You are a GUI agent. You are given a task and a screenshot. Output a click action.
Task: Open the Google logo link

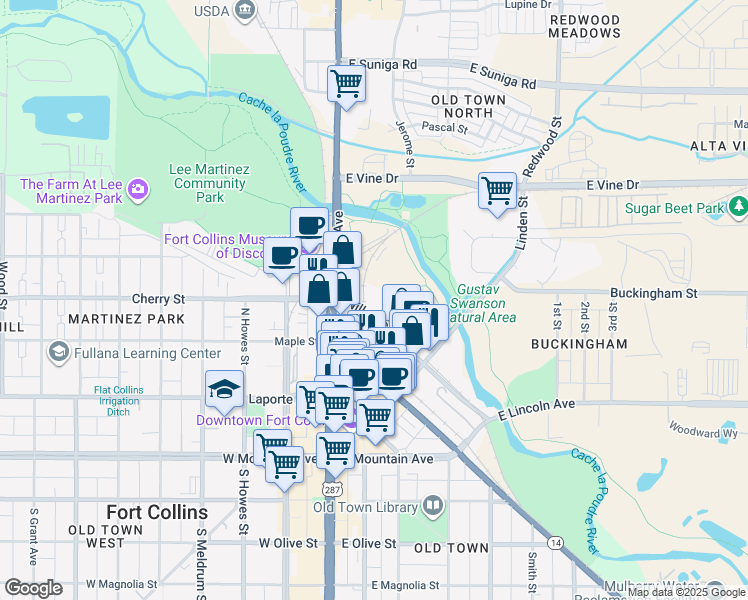[33, 588]
